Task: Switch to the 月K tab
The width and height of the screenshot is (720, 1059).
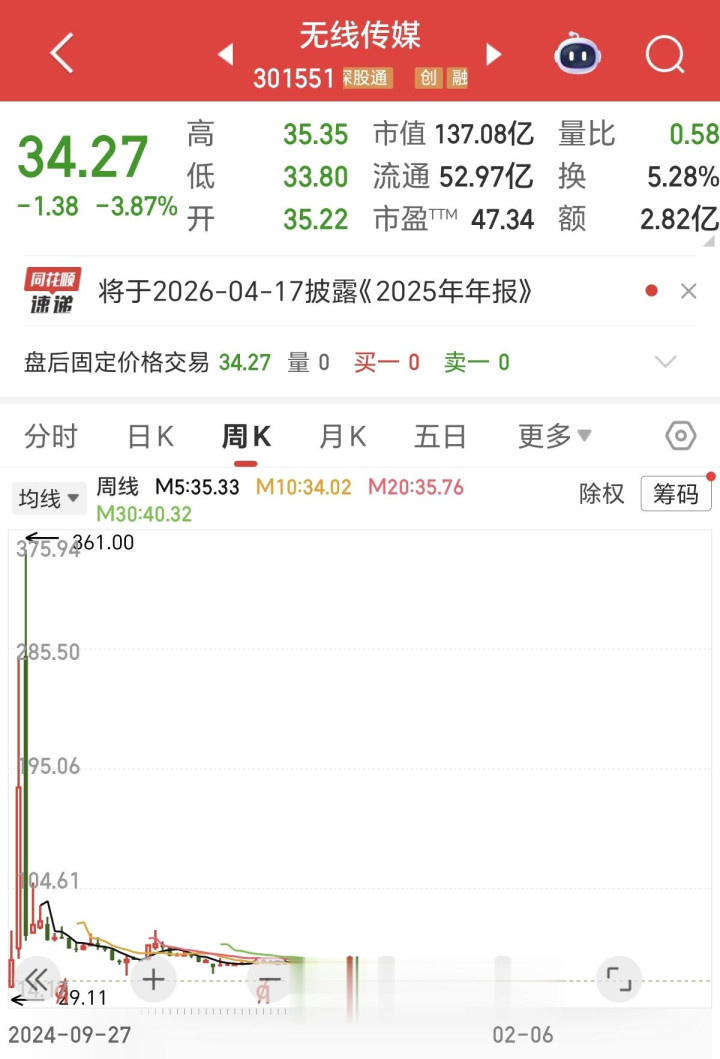Action: 342,437
